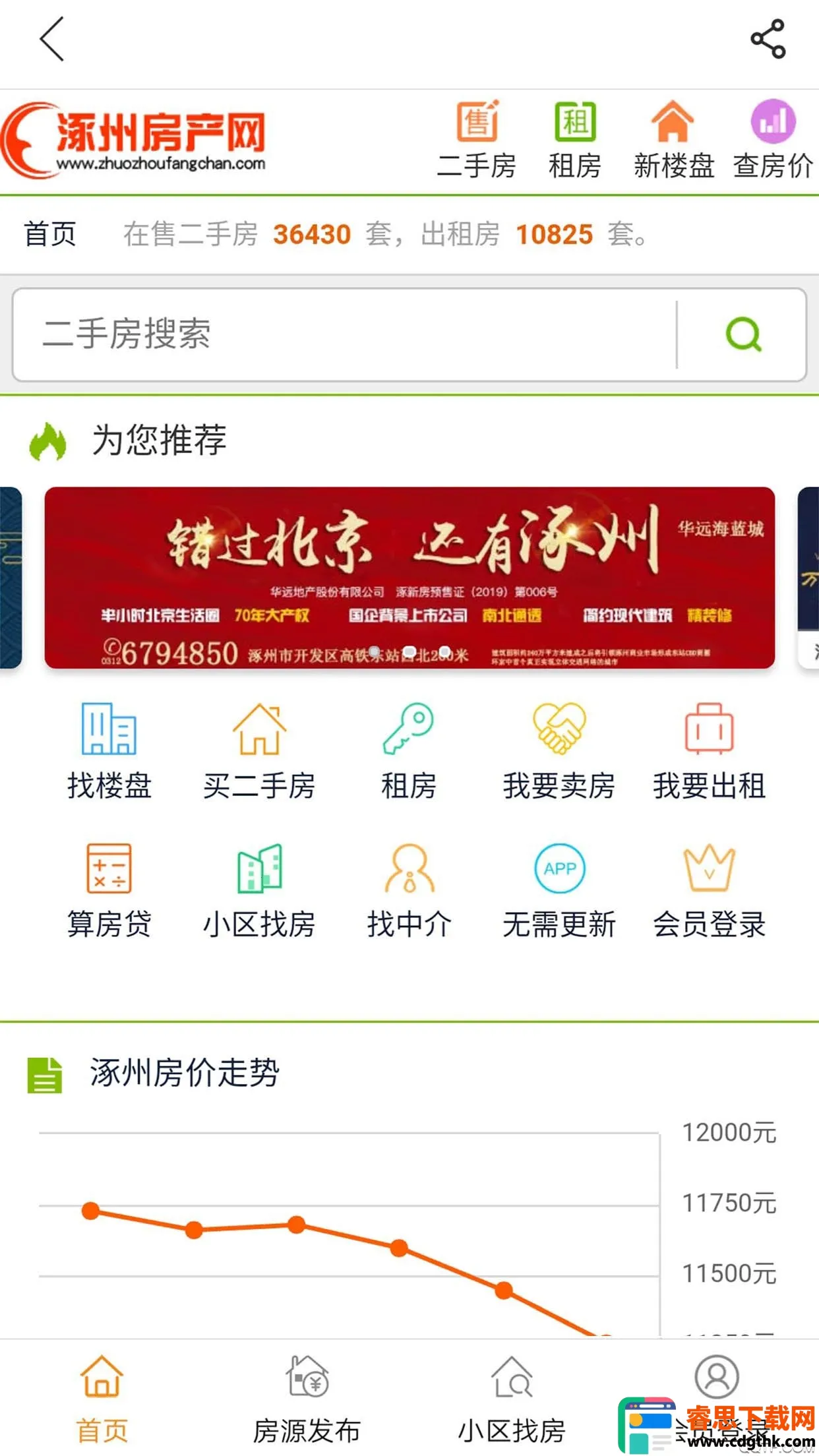The height and width of the screenshot is (1456, 819).
Task: Go back using the top-left arrow
Action: pyautogui.click(x=52, y=40)
